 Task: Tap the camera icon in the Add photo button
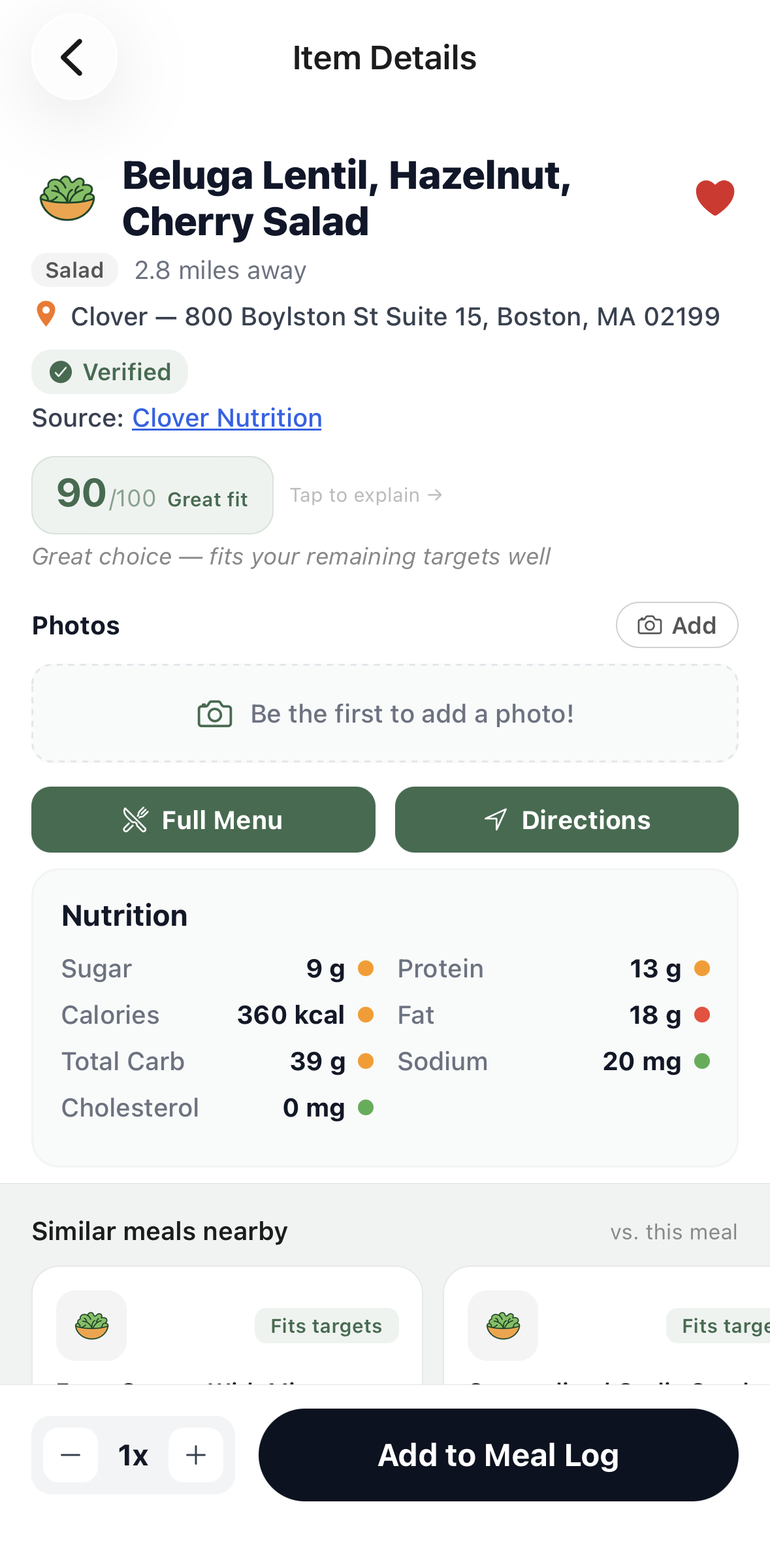click(649, 625)
